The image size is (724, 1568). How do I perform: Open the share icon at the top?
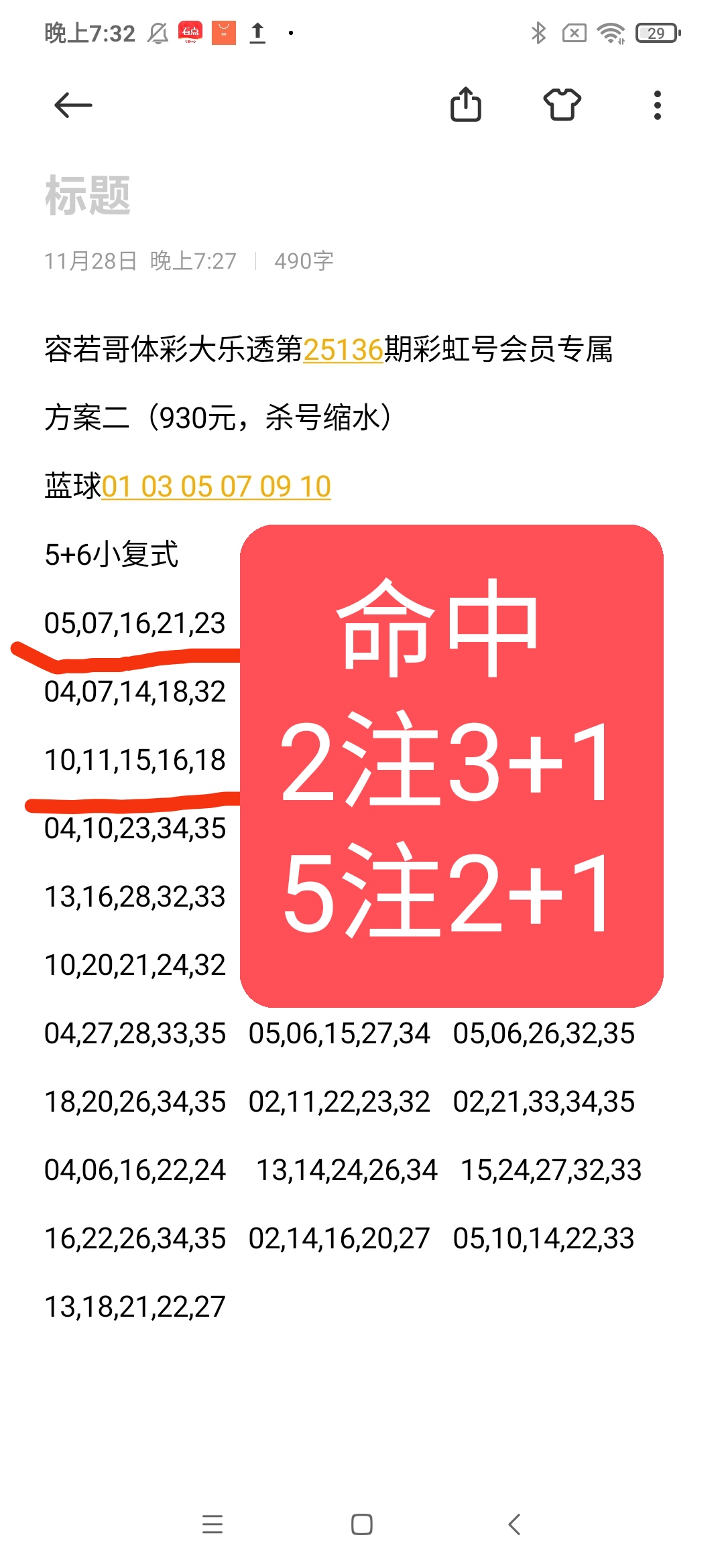[x=468, y=105]
